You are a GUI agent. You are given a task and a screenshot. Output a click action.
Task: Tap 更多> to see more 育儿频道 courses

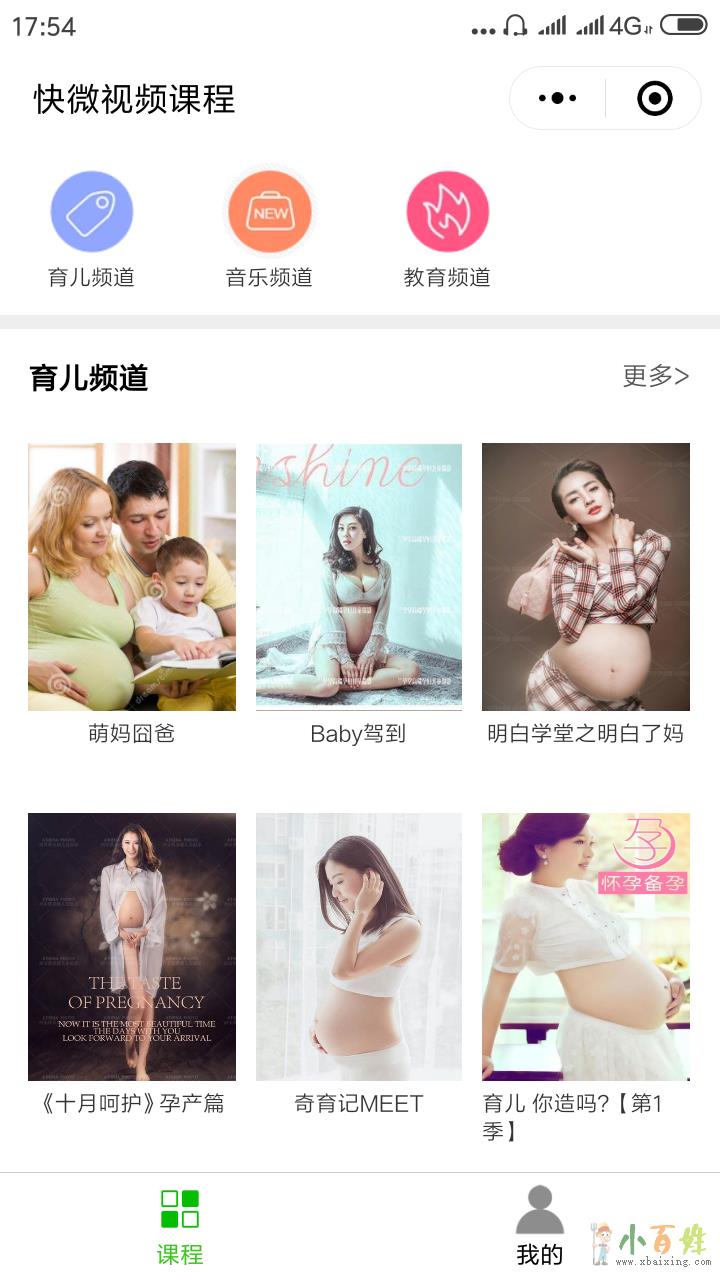pos(655,376)
